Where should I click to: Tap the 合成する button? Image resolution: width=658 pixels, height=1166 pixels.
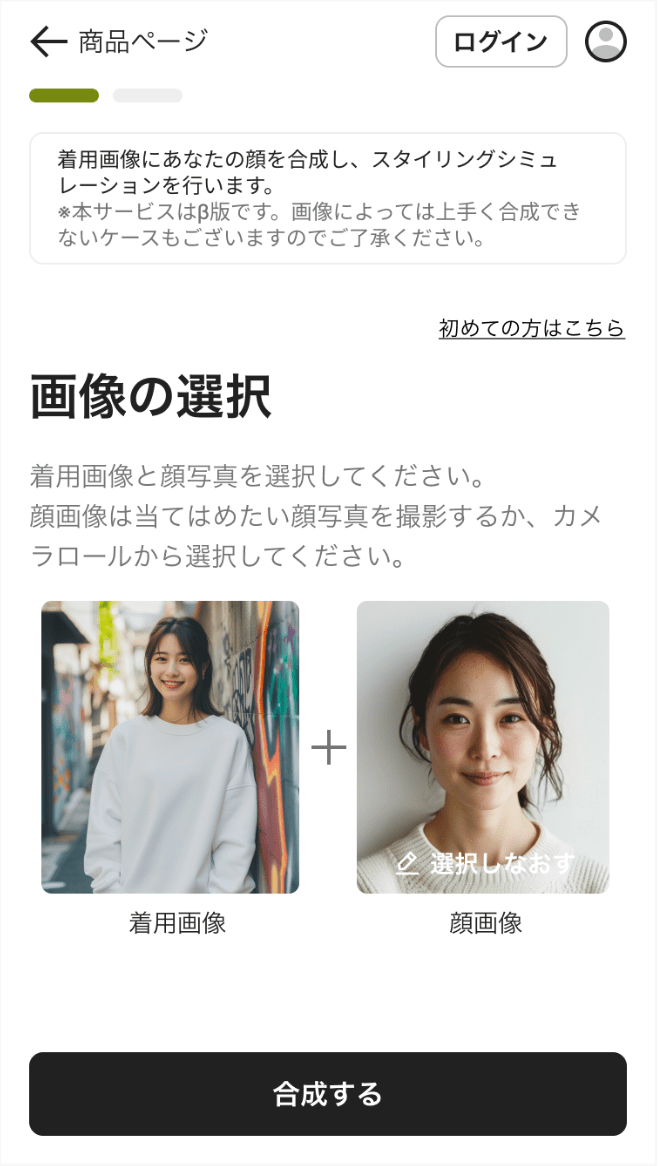(x=328, y=1093)
